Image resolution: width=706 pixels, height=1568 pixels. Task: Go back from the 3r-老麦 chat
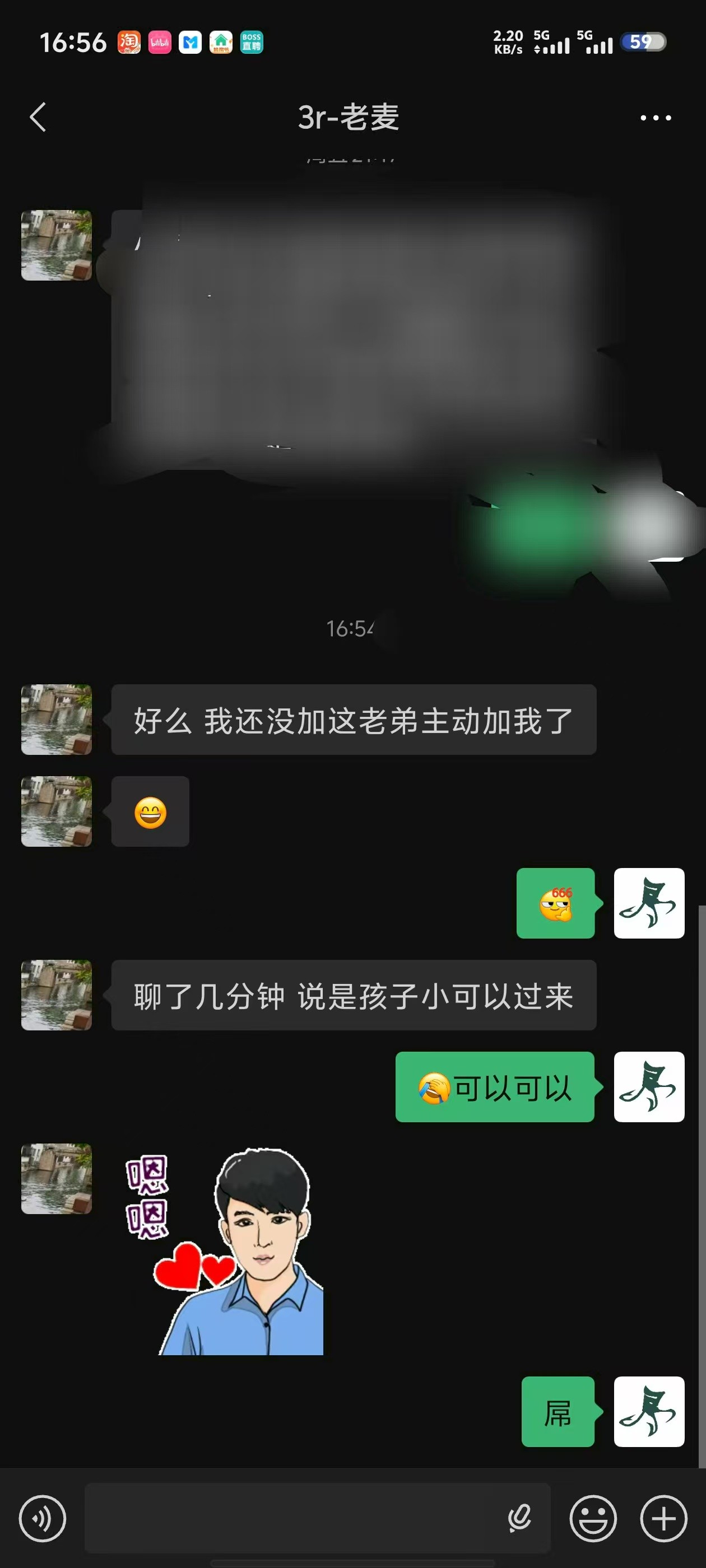38,117
